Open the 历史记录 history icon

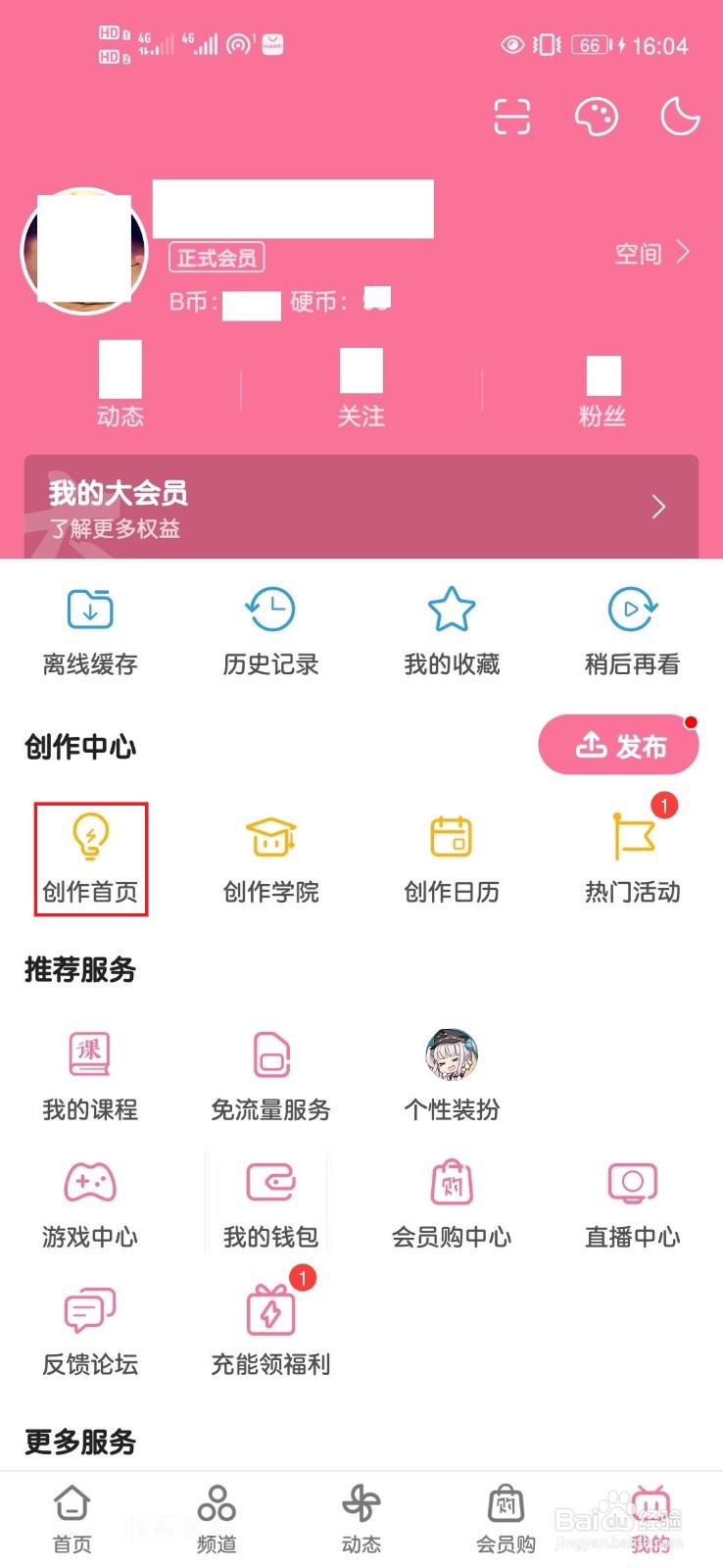[270, 610]
